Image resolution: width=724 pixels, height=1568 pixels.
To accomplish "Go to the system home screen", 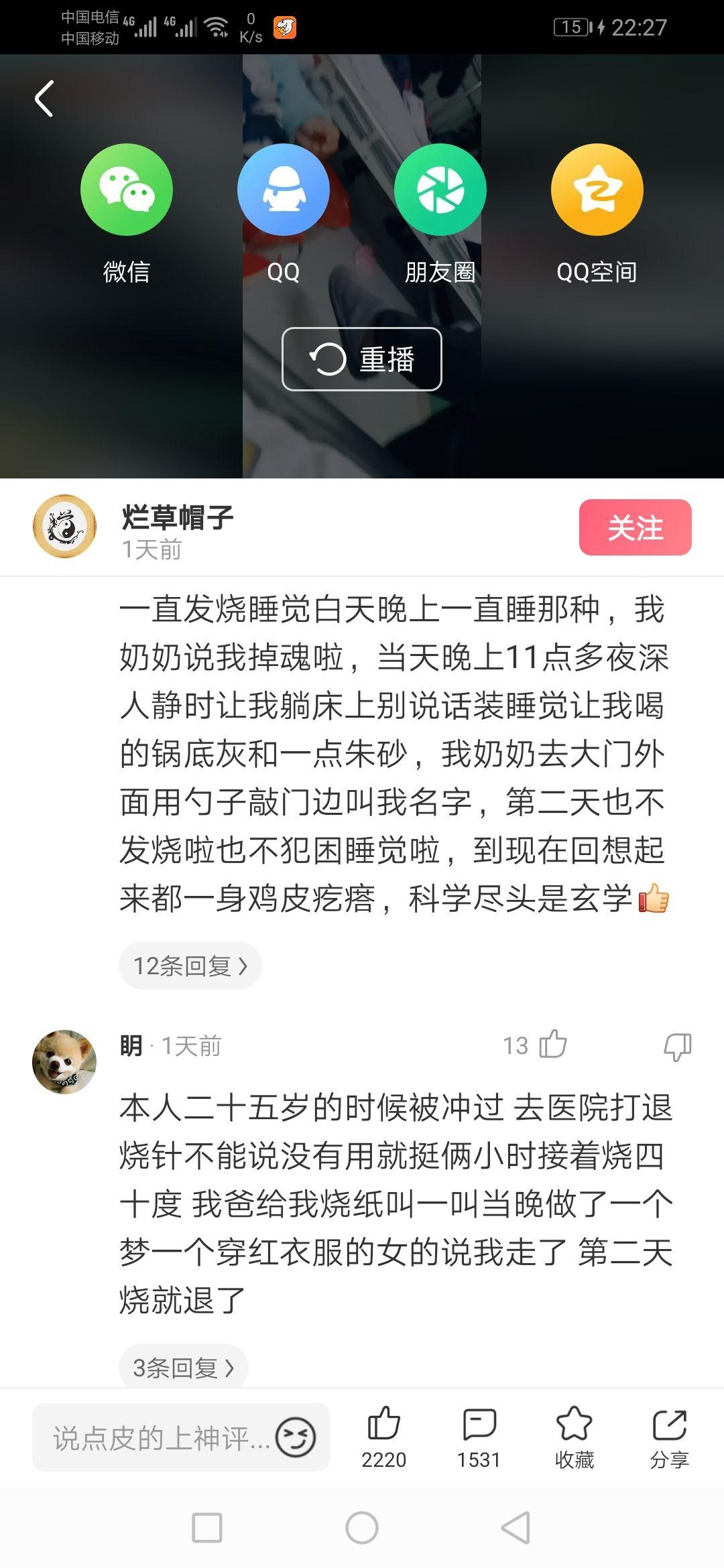I will point(362,1528).
